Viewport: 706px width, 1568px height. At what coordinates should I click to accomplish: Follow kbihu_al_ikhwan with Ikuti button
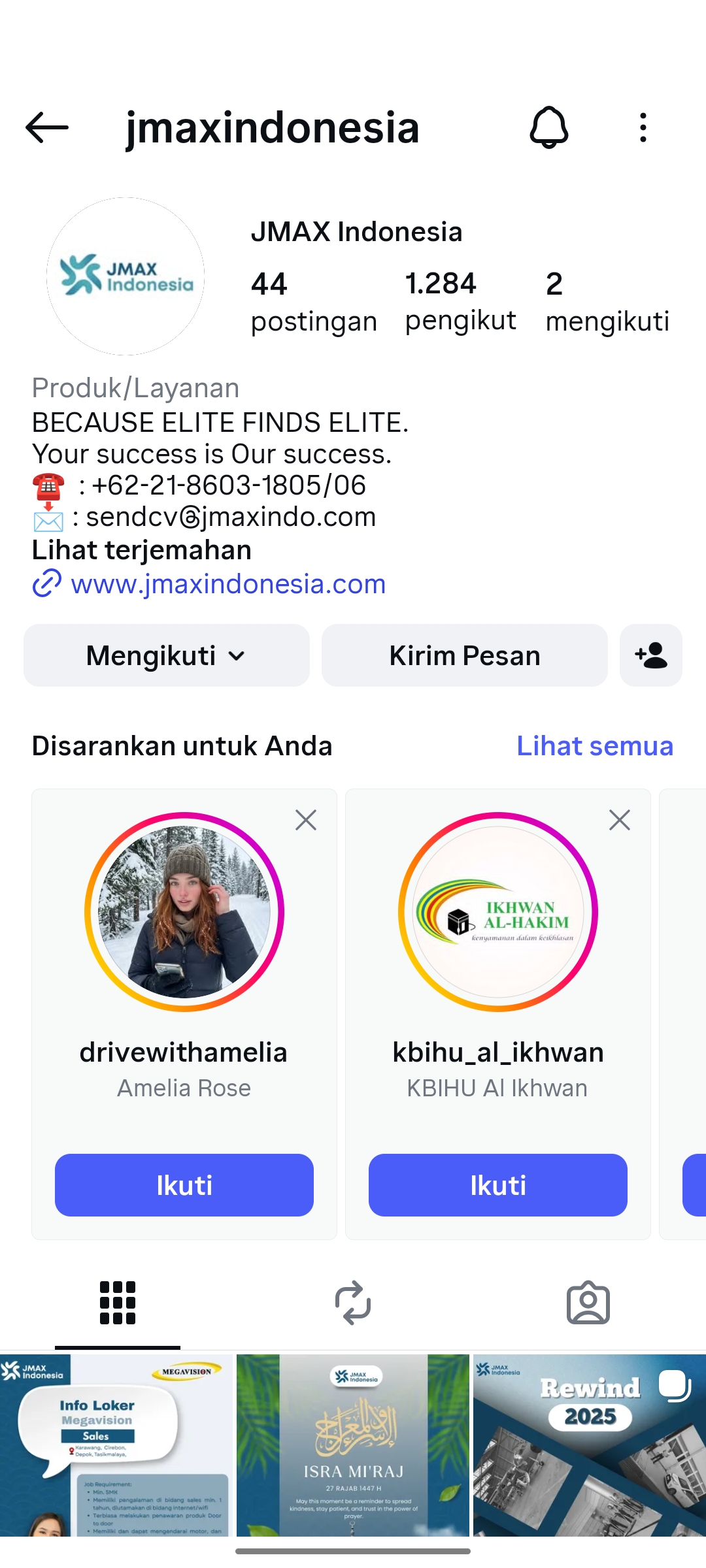coord(497,1184)
